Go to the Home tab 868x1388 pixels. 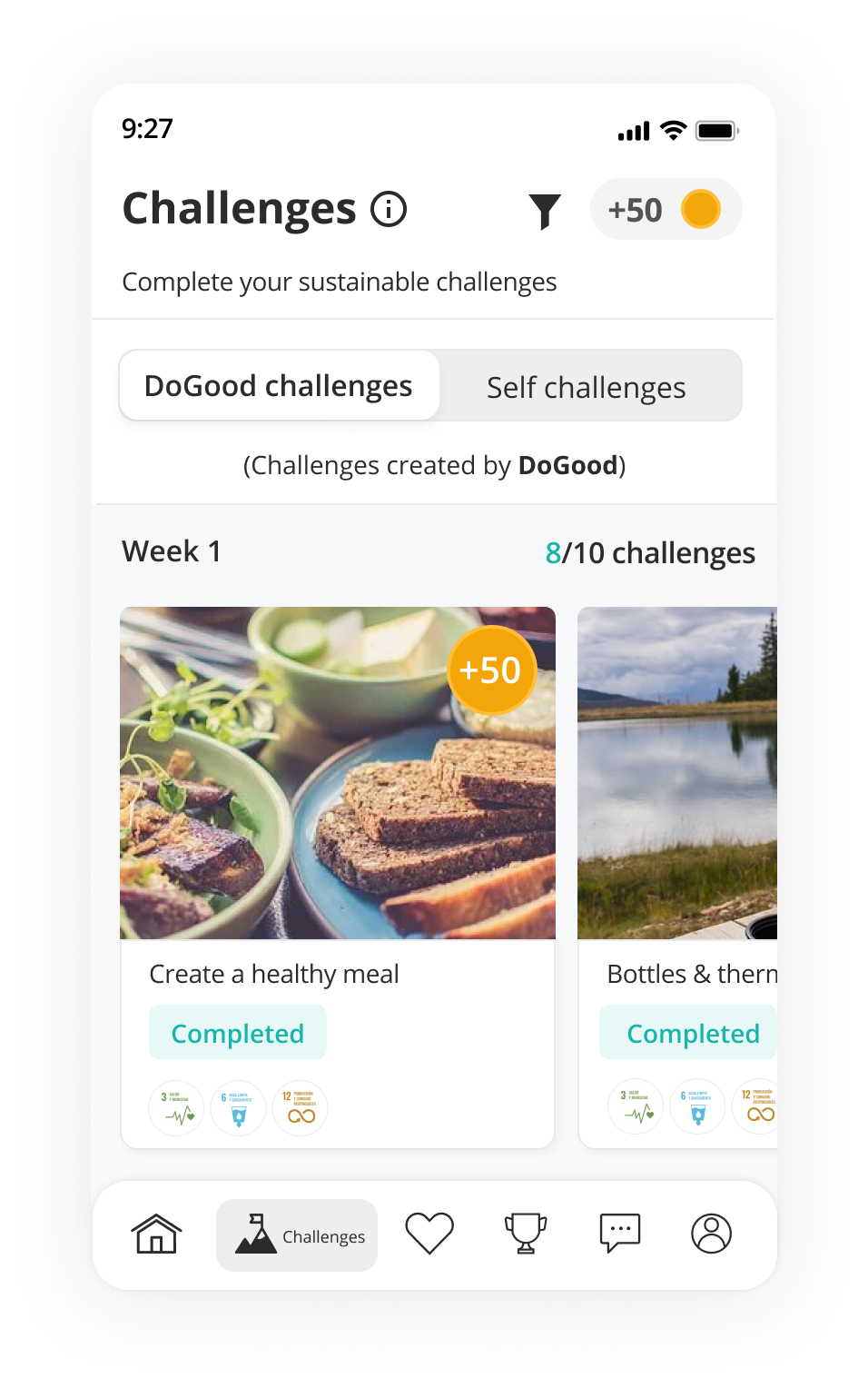(157, 1234)
